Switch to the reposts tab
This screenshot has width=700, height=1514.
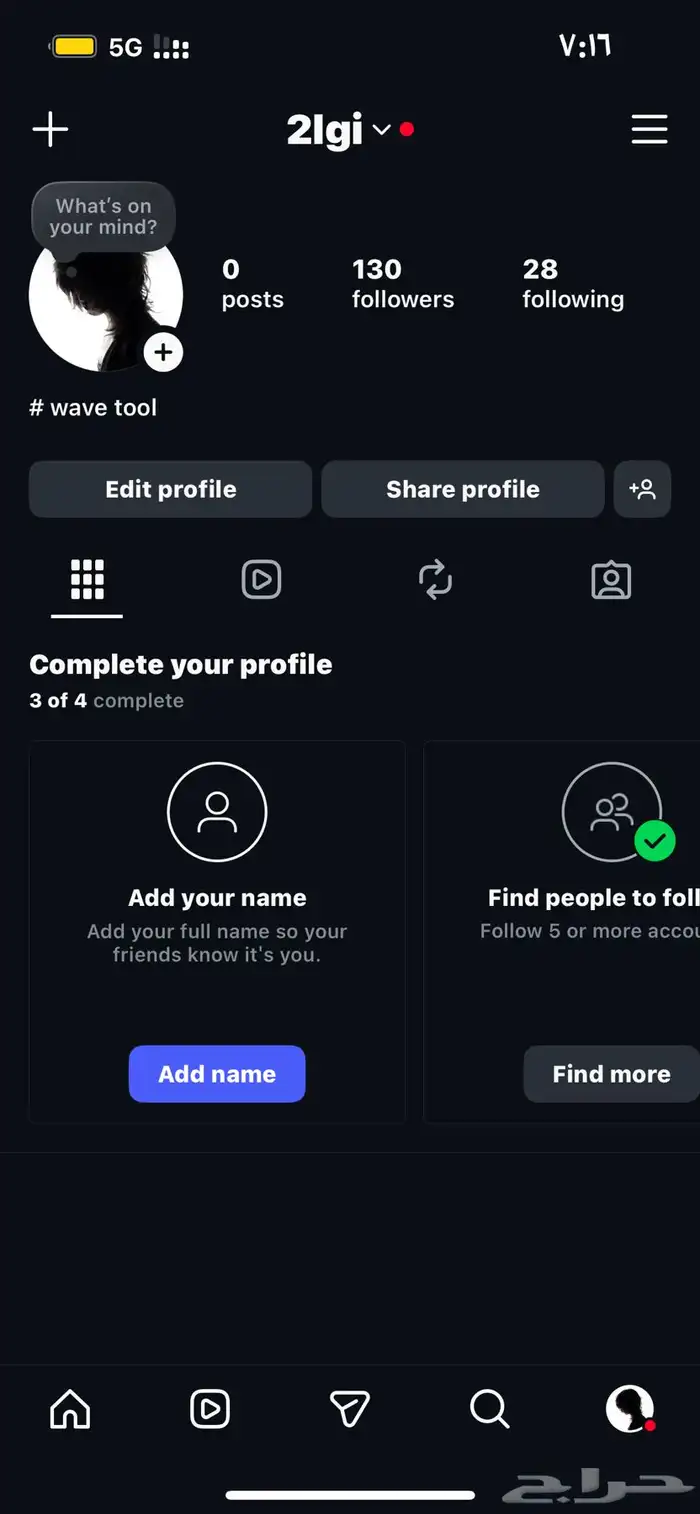[x=436, y=580]
